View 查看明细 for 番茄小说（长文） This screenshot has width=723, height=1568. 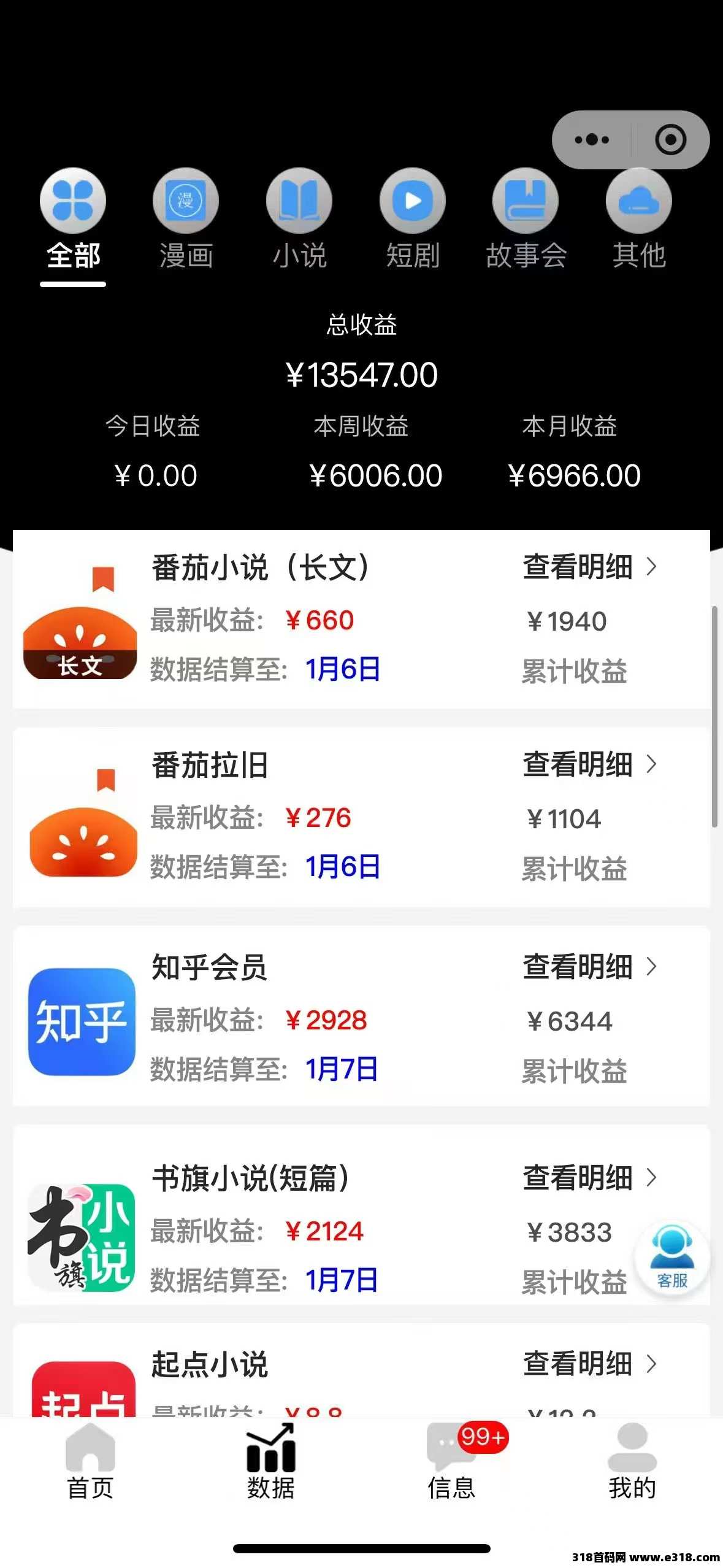(x=589, y=567)
